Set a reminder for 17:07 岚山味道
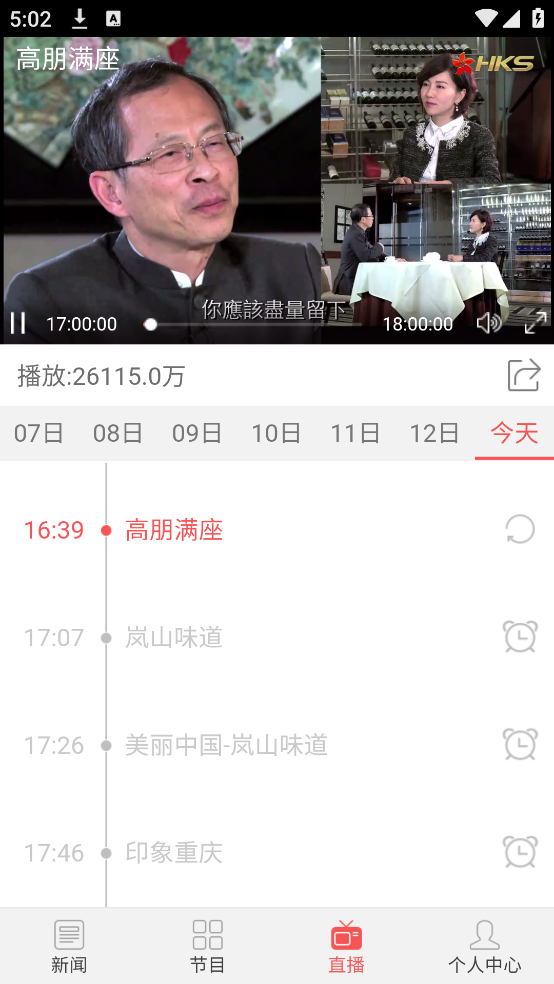The width and height of the screenshot is (554, 984). (520, 637)
